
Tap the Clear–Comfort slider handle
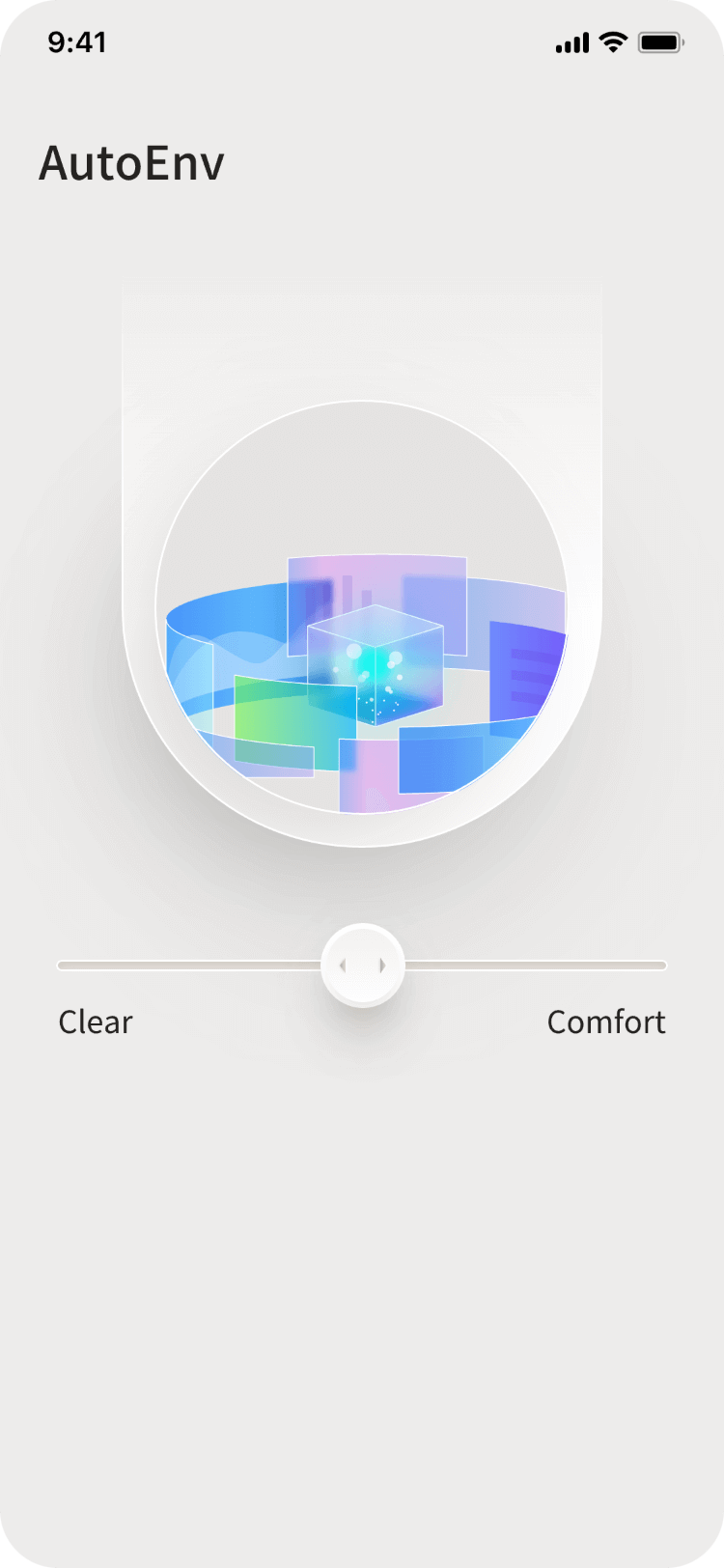pos(362,966)
